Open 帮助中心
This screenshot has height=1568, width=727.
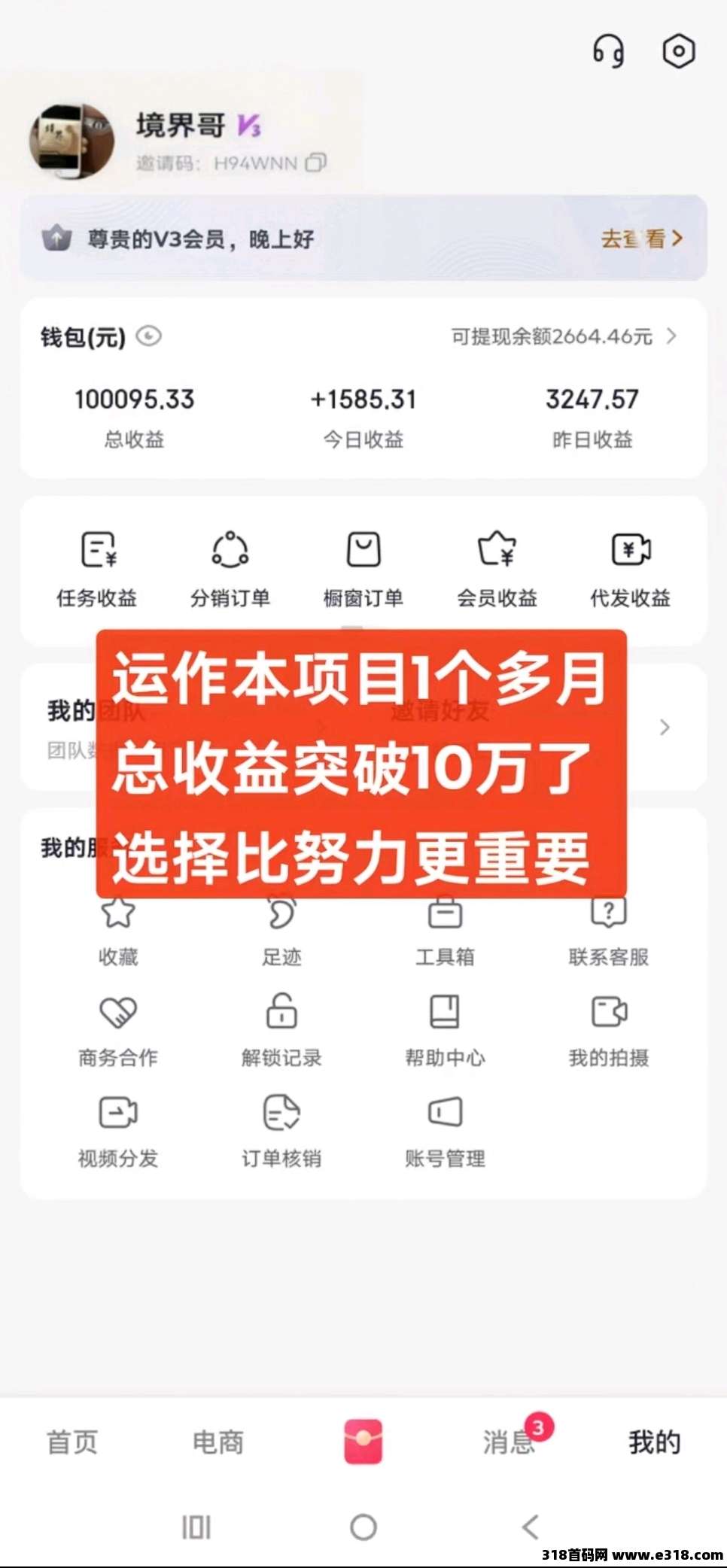[x=445, y=1031]
